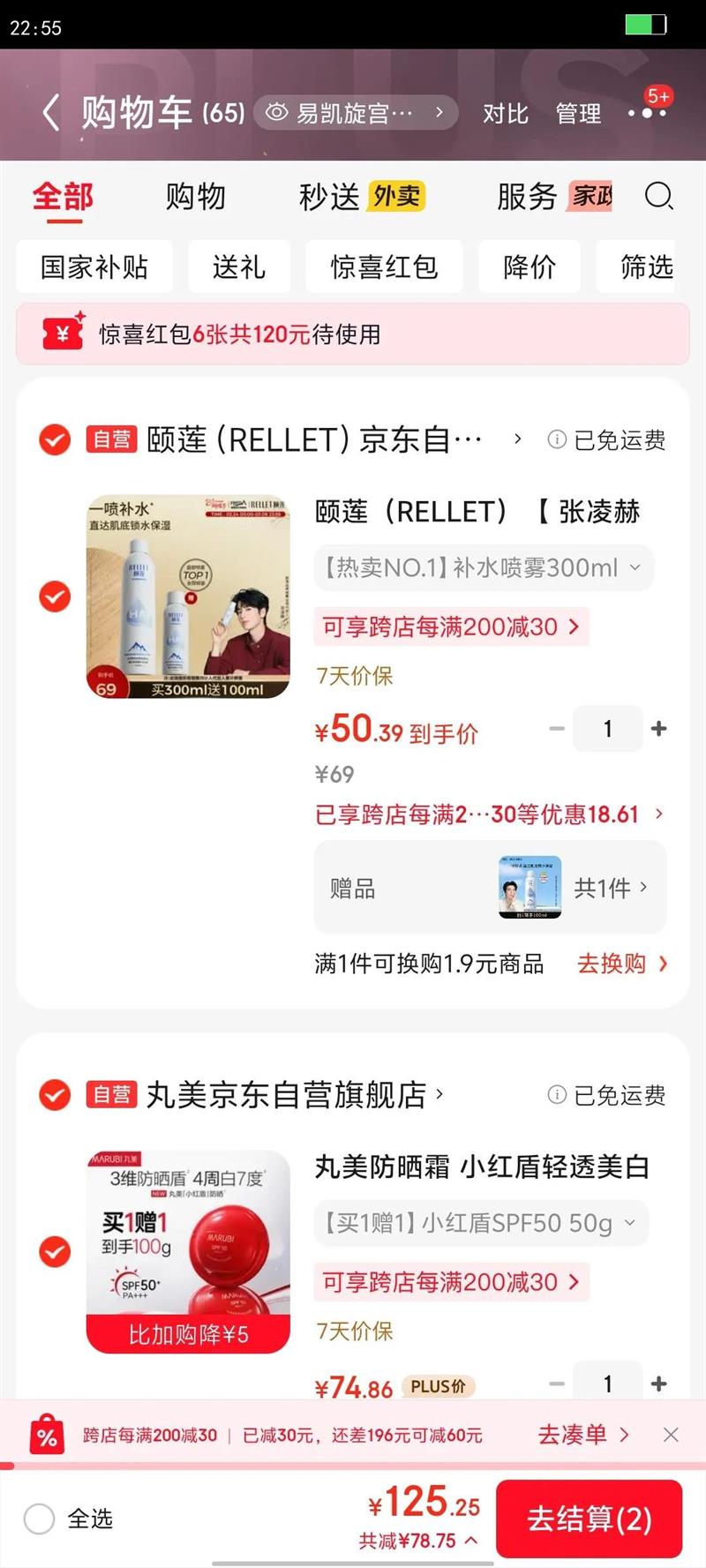Toggle the 全选 select-all radio
The width and height of the screenshot is (706, 1568).
pos(40,1519)
